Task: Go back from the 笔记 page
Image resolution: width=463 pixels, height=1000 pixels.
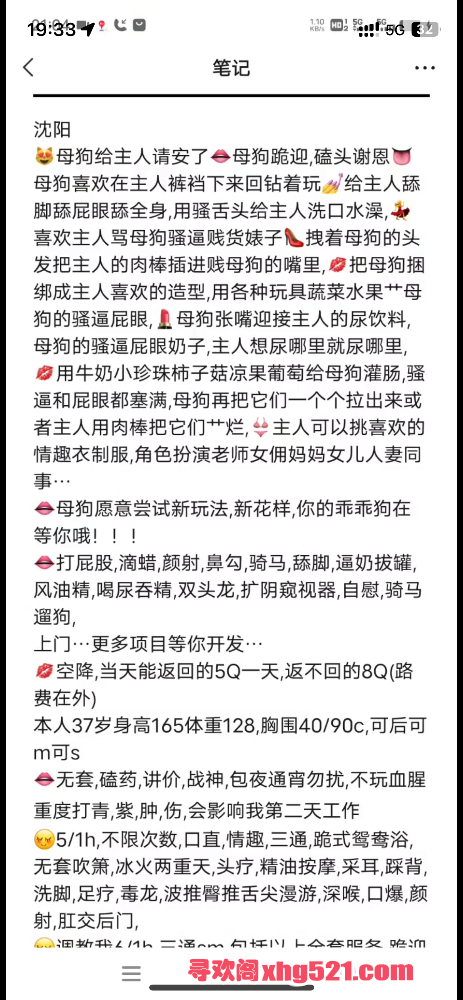Action: point(28,68)
